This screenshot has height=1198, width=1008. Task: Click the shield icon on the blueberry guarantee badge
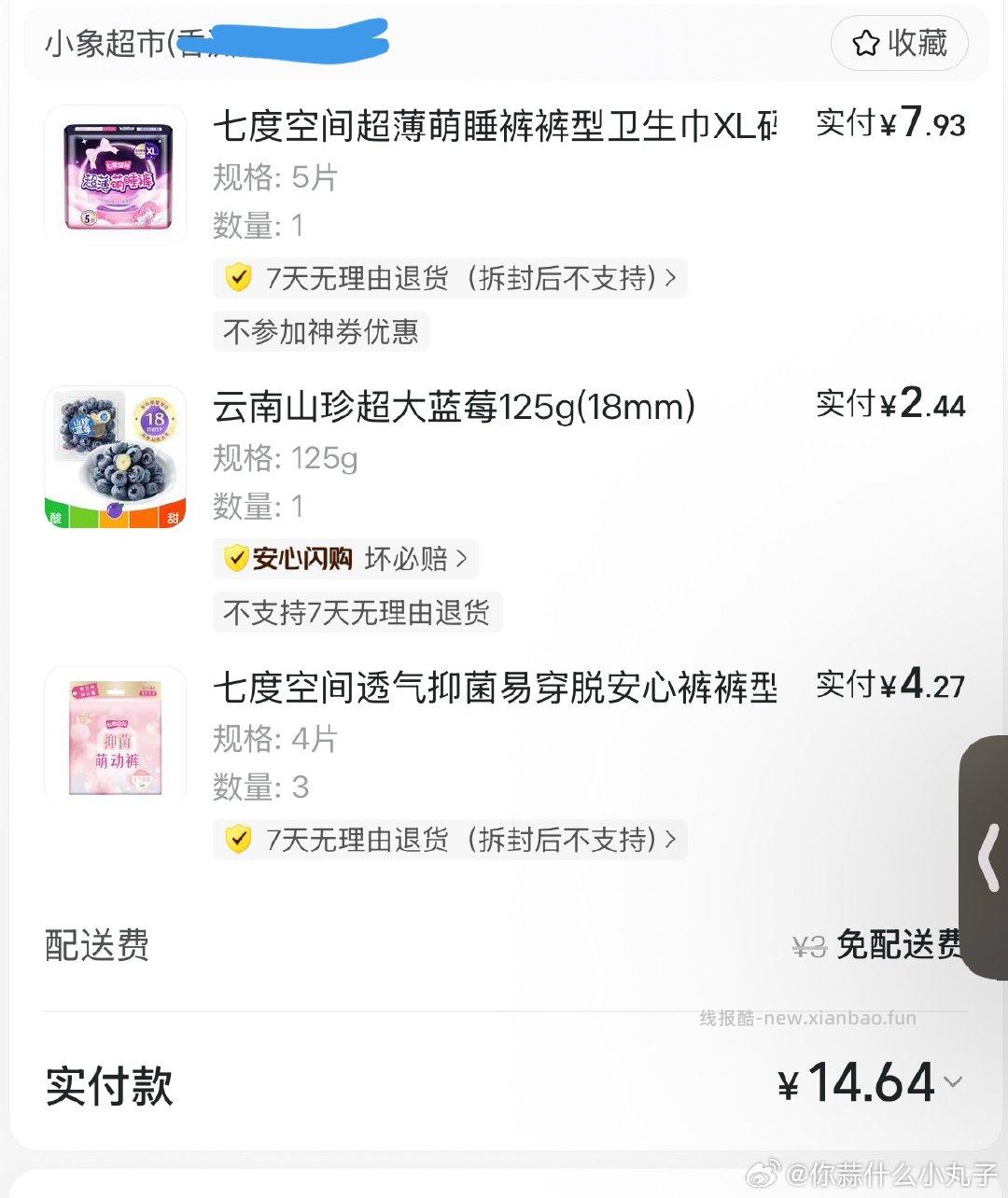239,558
